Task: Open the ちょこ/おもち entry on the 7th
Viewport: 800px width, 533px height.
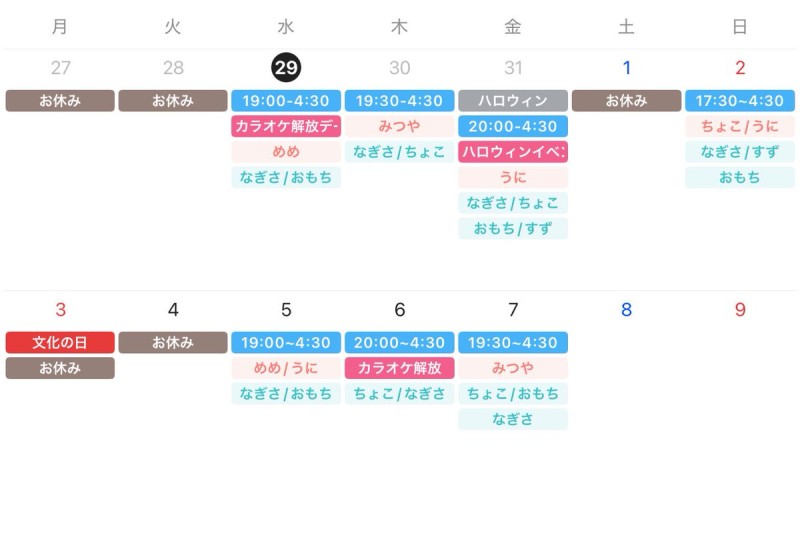Action: (513, 394)
